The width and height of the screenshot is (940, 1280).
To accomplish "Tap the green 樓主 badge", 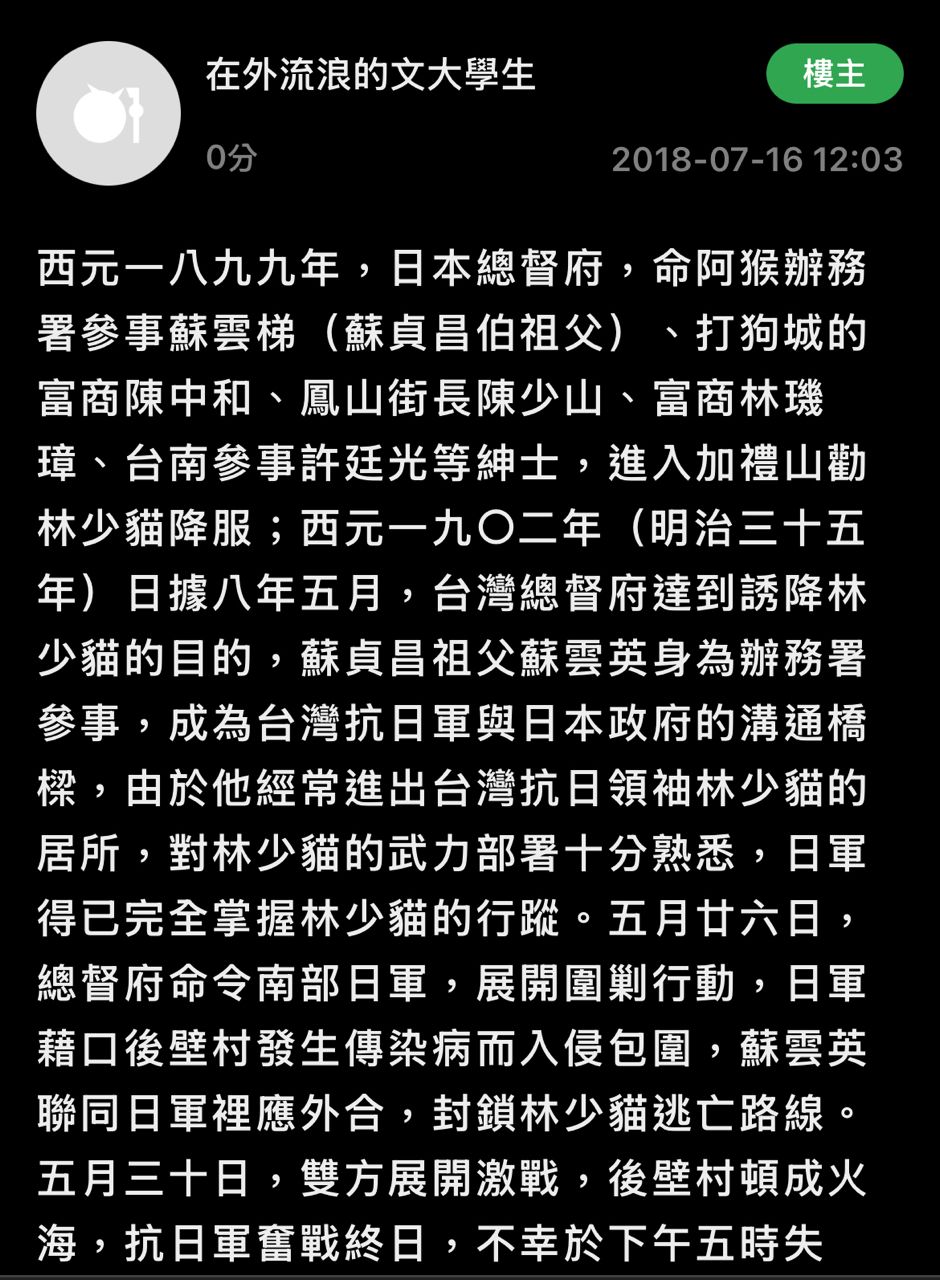I will (834, 74).
